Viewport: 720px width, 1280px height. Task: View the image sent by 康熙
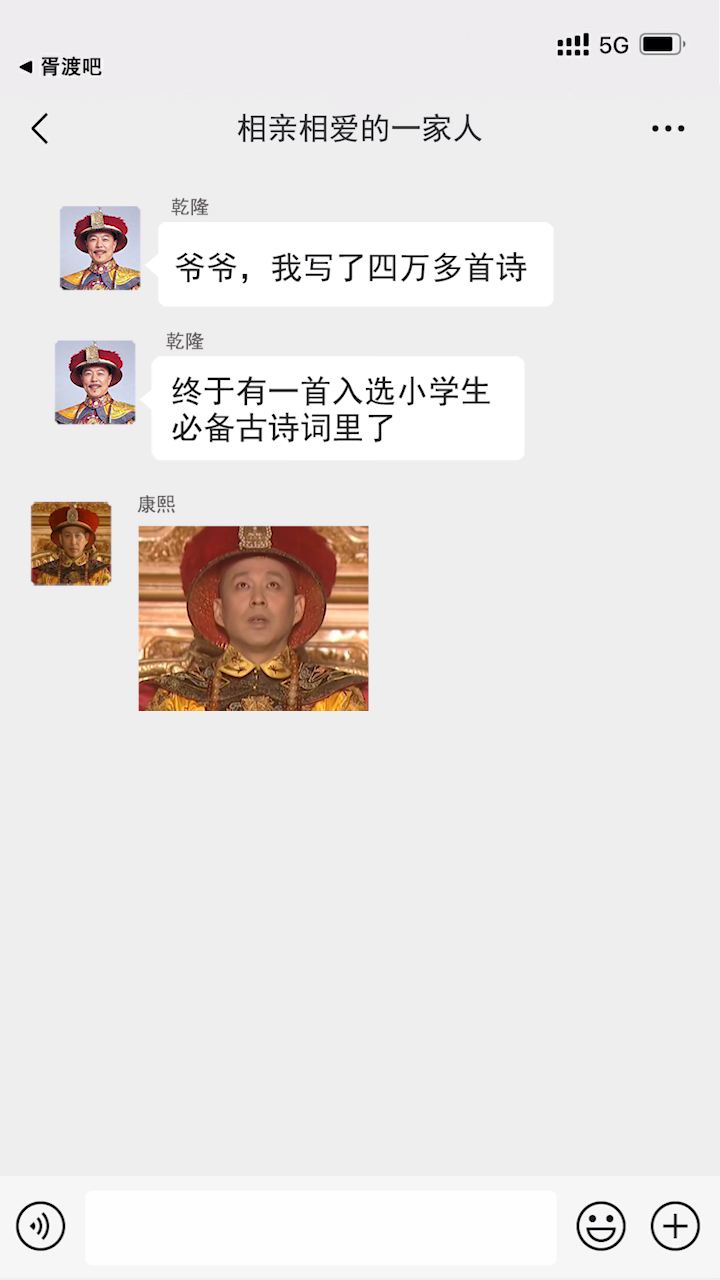pos(253,618)
